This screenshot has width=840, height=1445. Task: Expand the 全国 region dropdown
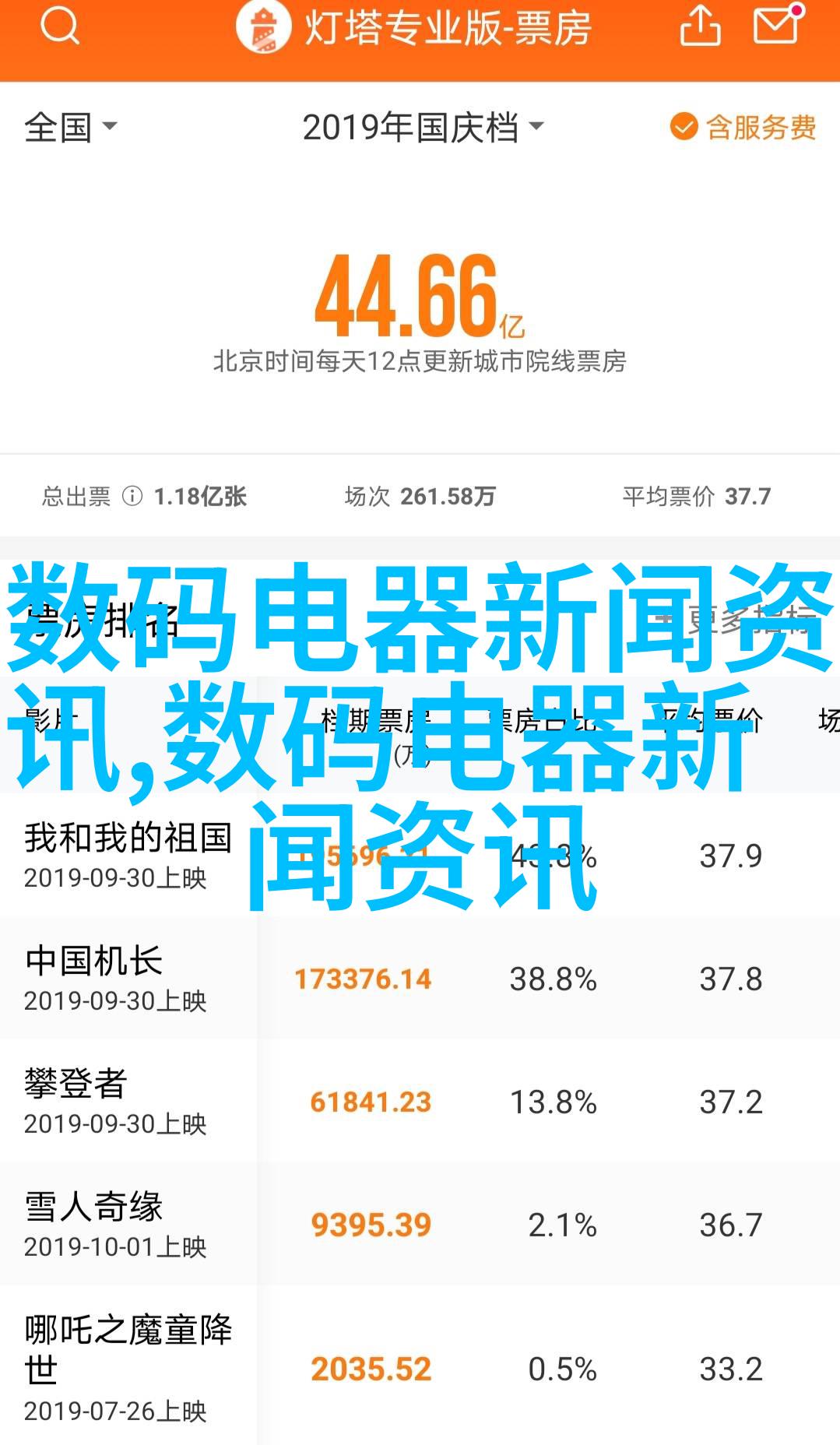[70, 127]
